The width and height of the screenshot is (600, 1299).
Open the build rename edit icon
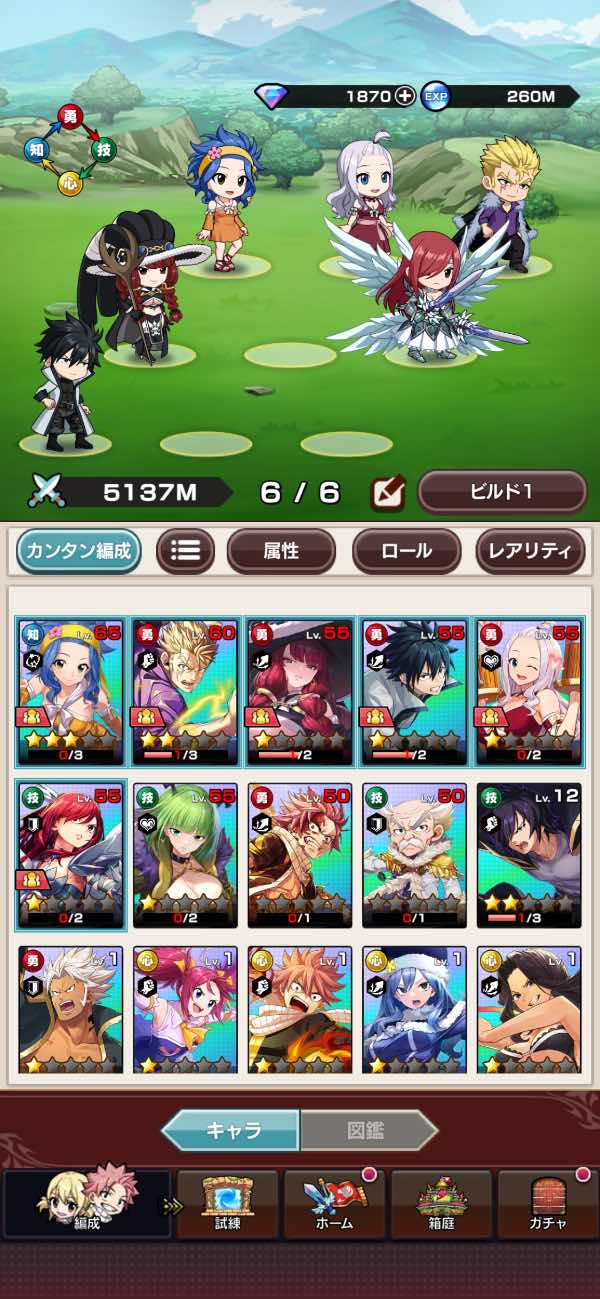(386, 492)
